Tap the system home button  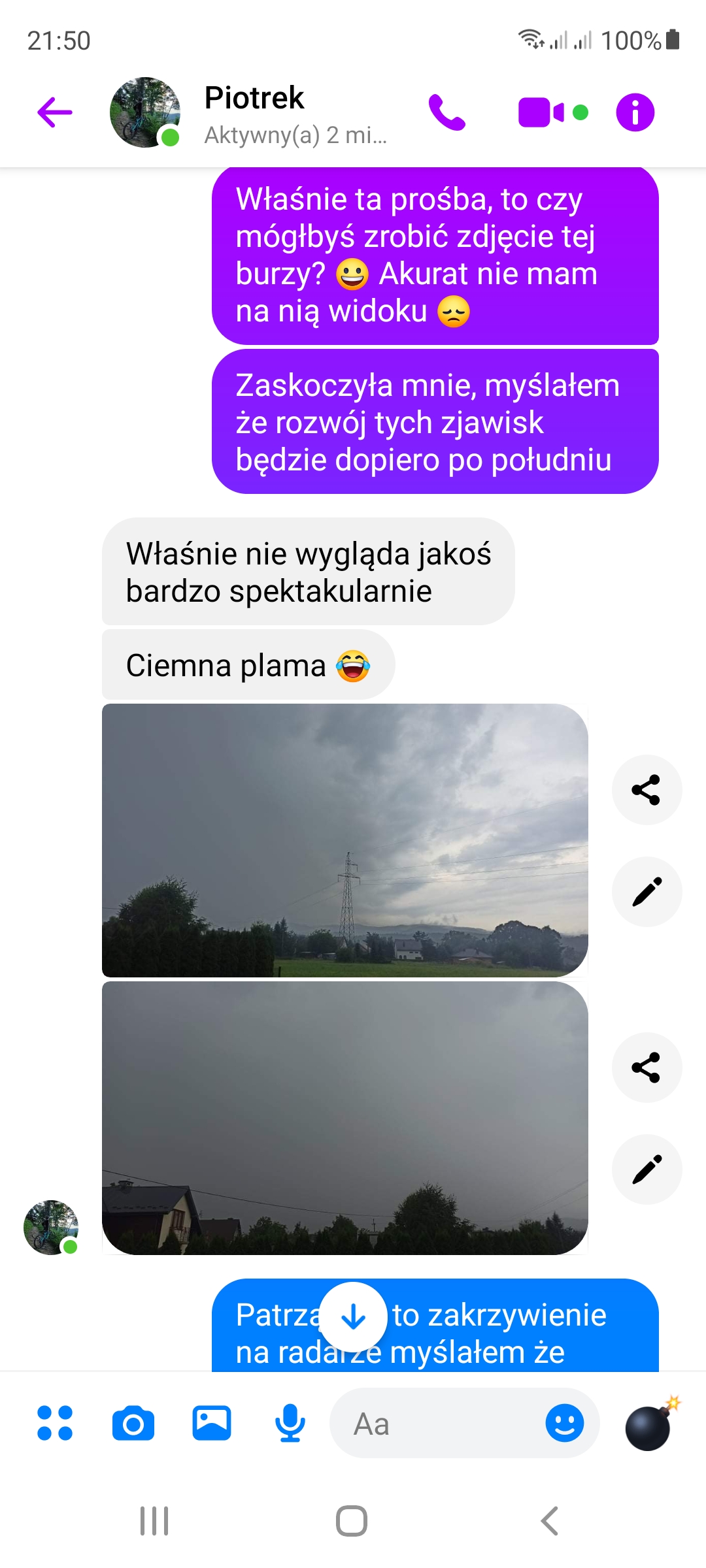pos(352,1521)
